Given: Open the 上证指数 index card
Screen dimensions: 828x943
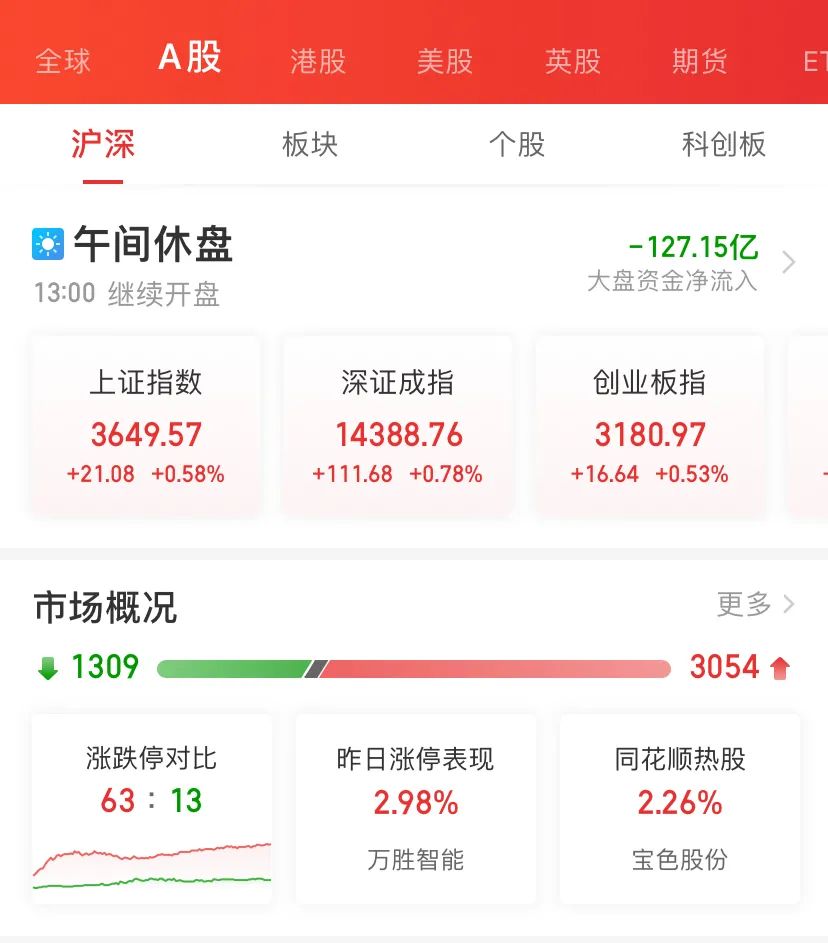Looking at the screenshot, I should click(x=146, y=427).
